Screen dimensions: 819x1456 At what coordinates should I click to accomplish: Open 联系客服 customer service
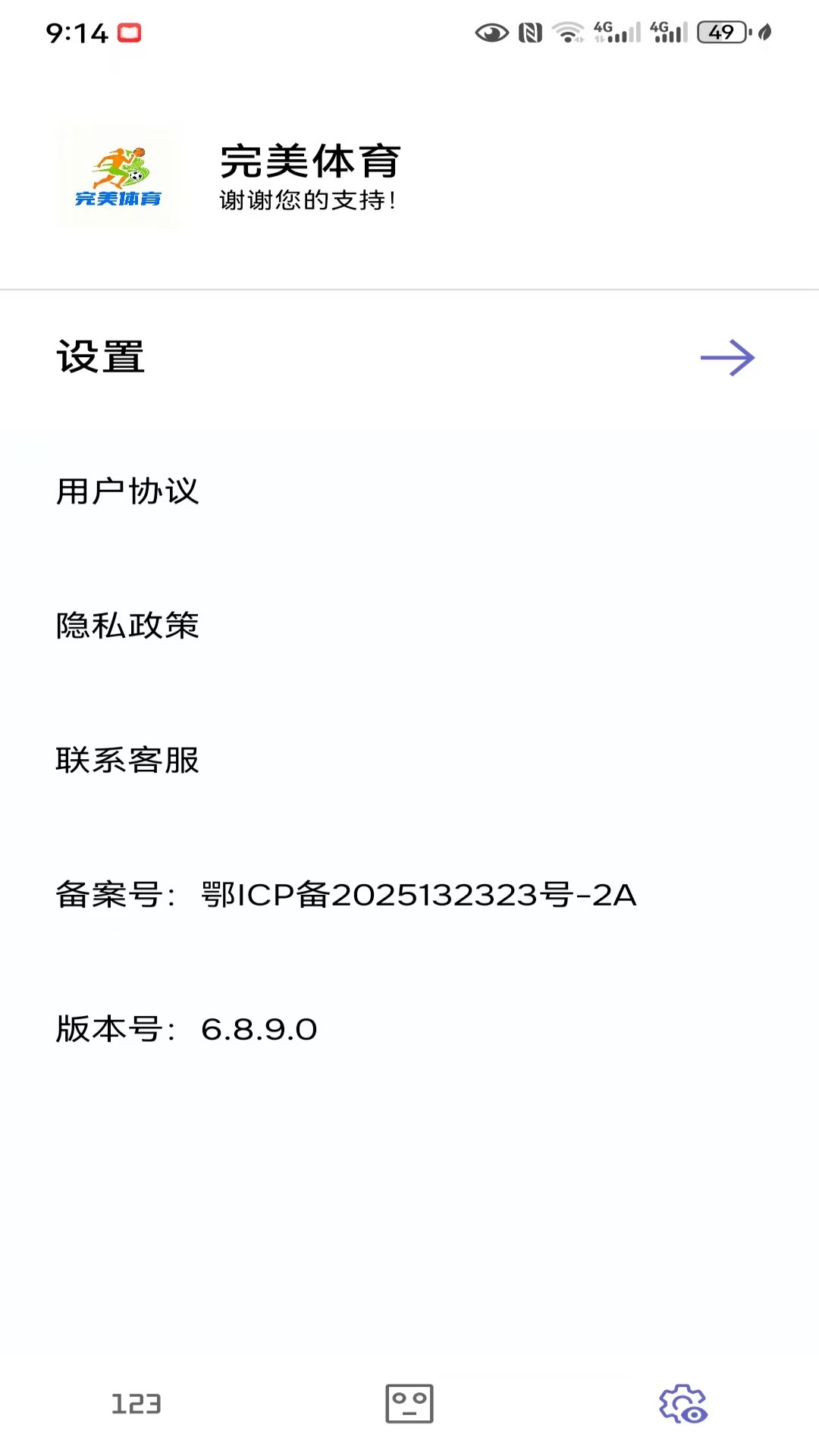127,761
